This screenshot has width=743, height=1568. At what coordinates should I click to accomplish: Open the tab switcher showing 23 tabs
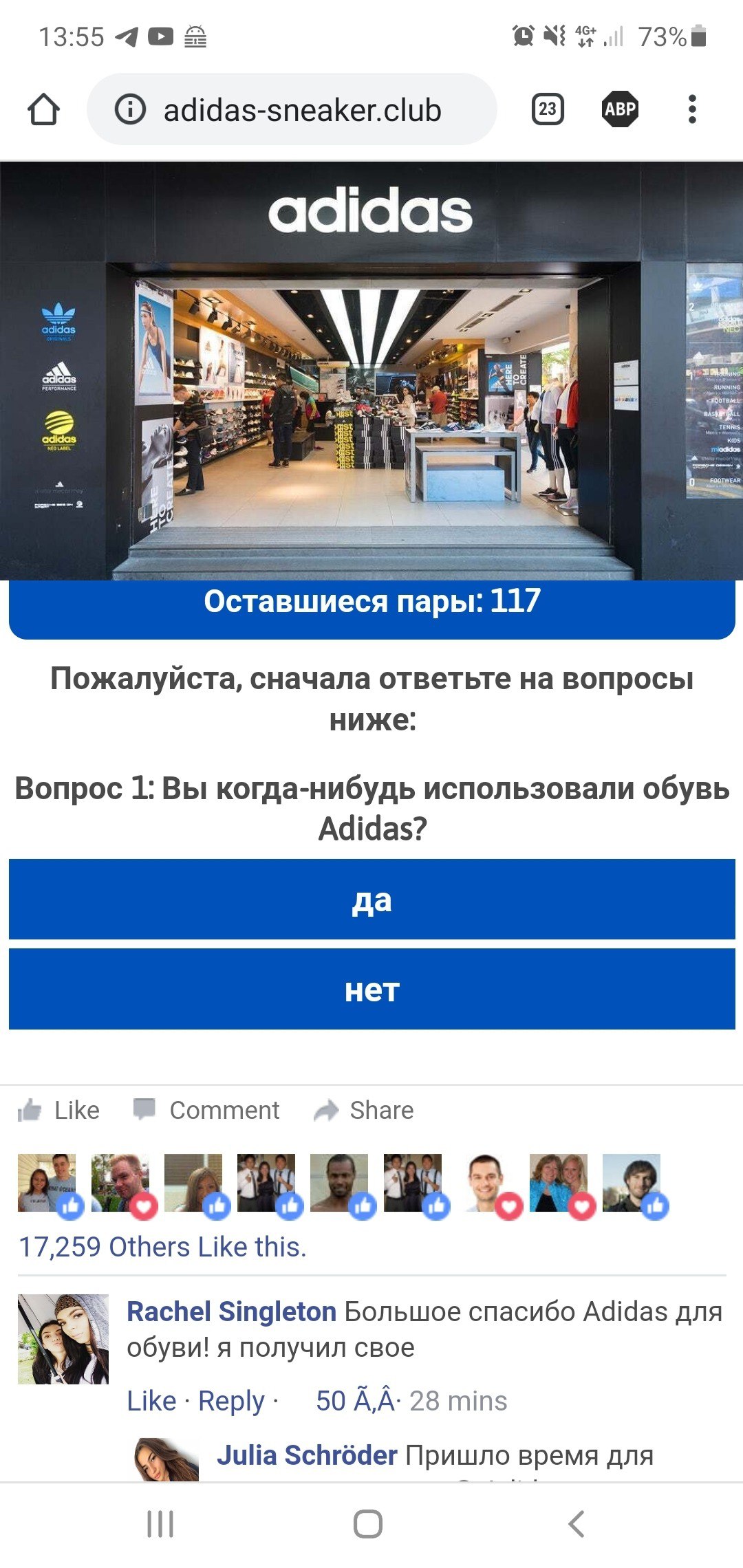point(548,109)
